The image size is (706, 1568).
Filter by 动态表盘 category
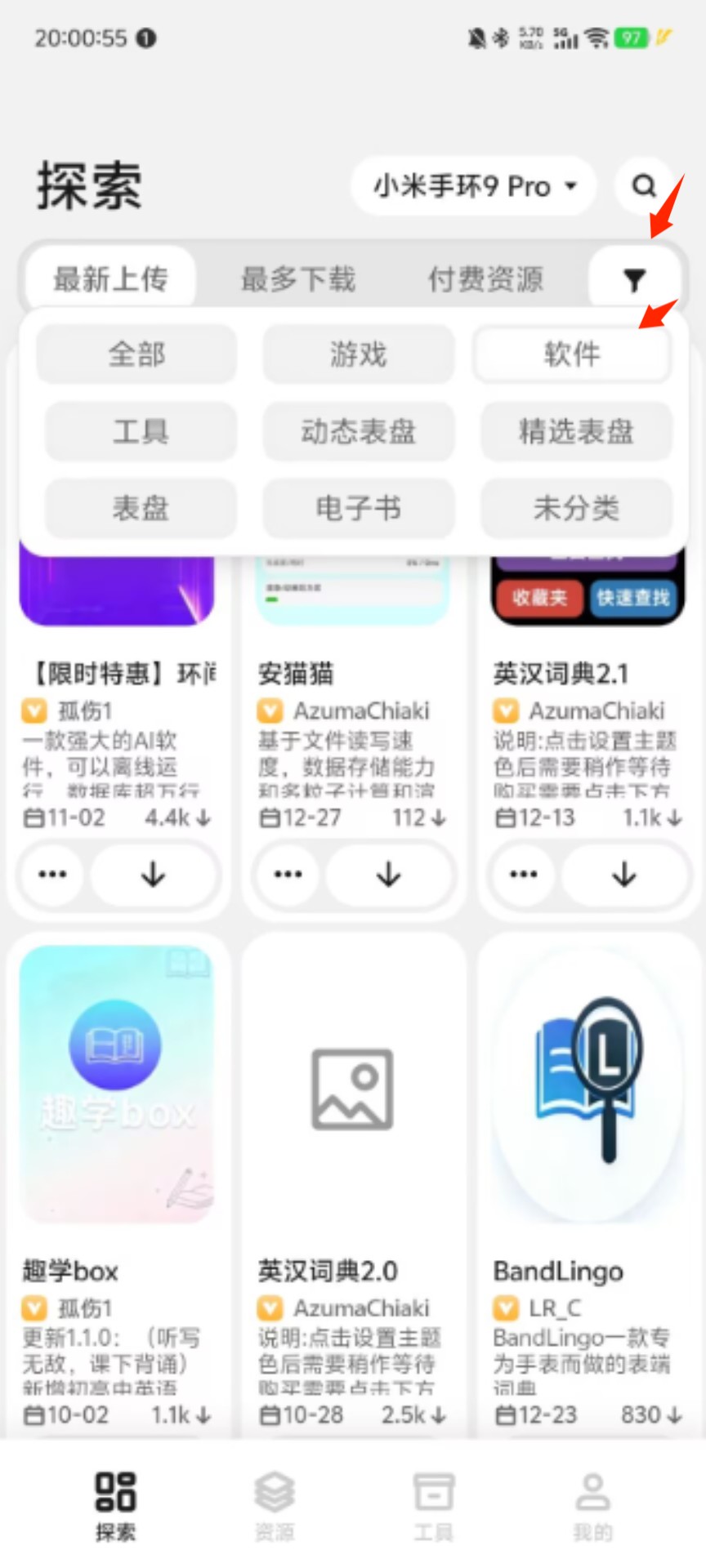tap(358, 431)
